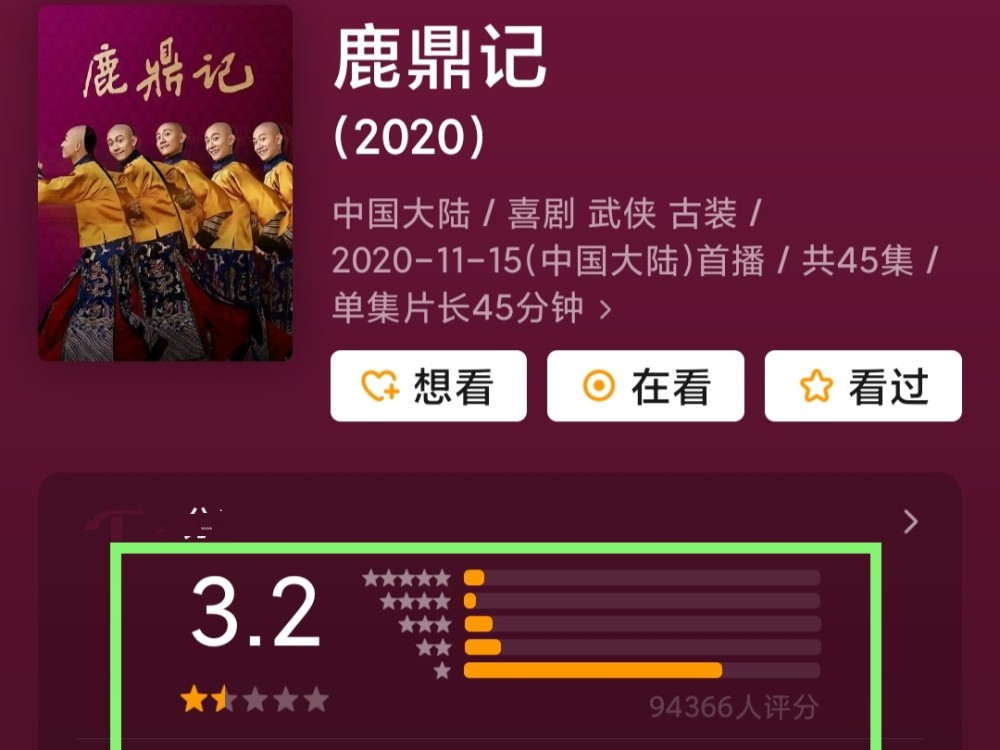Open the 鹿鼎记 poster image

click(165, 184)
